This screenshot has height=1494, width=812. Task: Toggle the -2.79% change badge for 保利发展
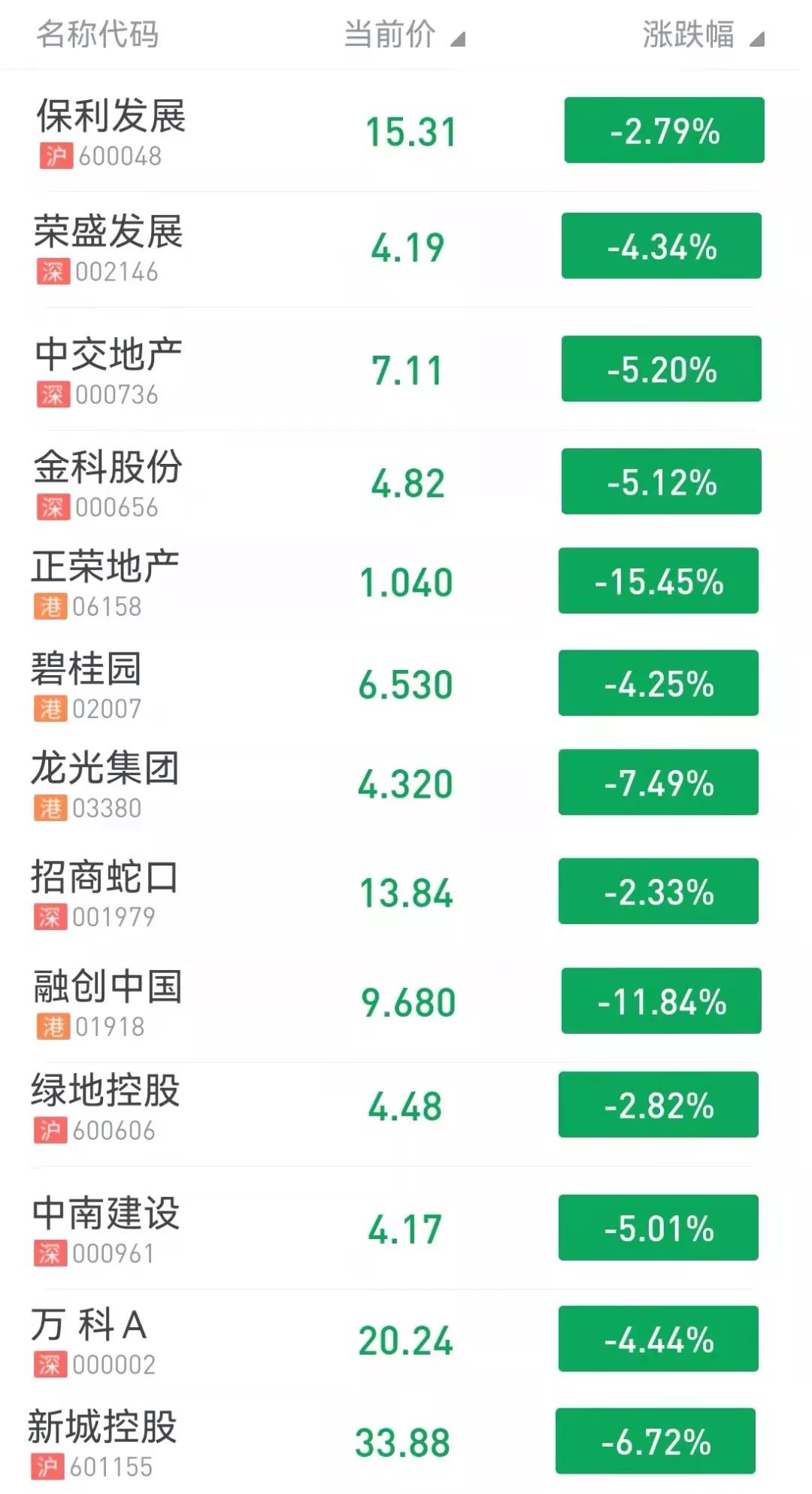665,130
